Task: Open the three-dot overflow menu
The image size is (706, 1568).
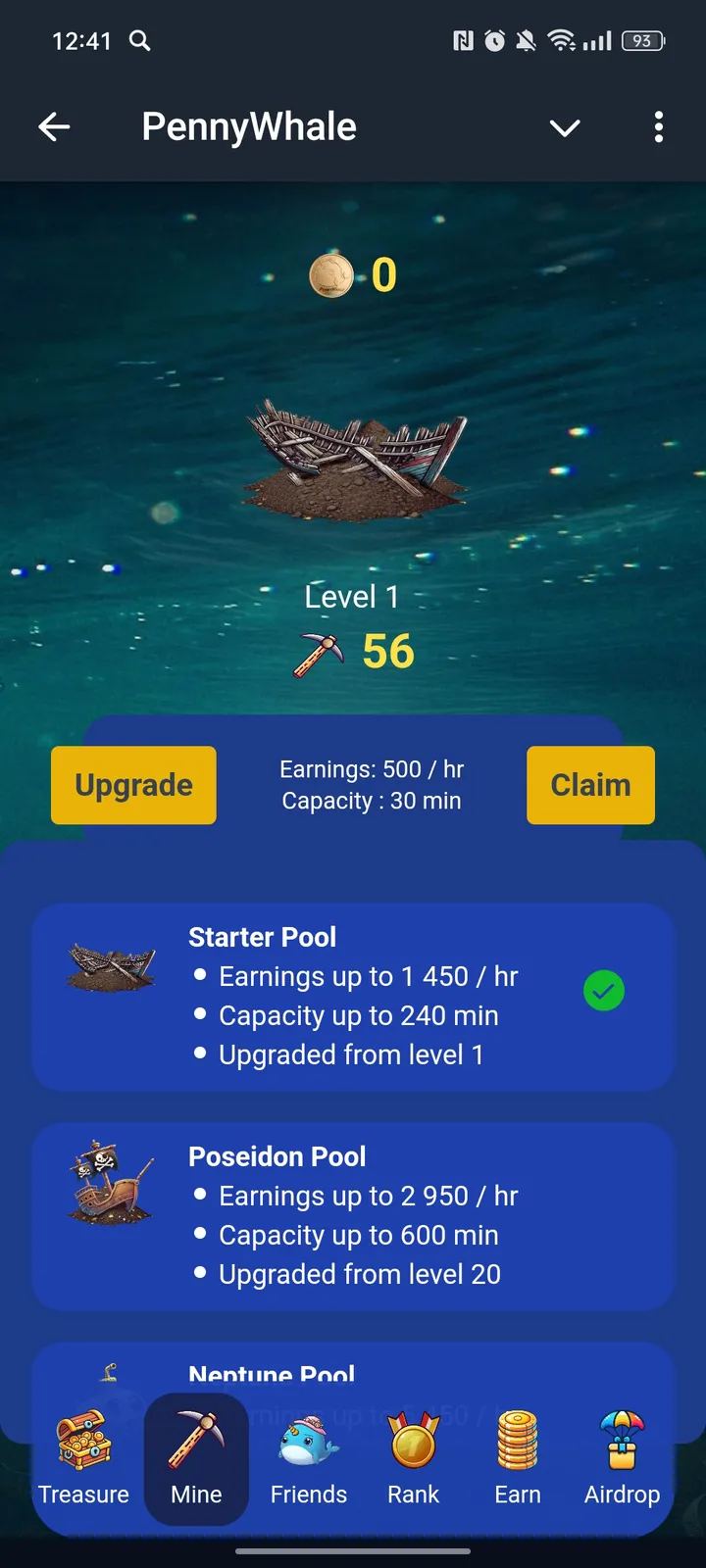Action: coord(658,126)
